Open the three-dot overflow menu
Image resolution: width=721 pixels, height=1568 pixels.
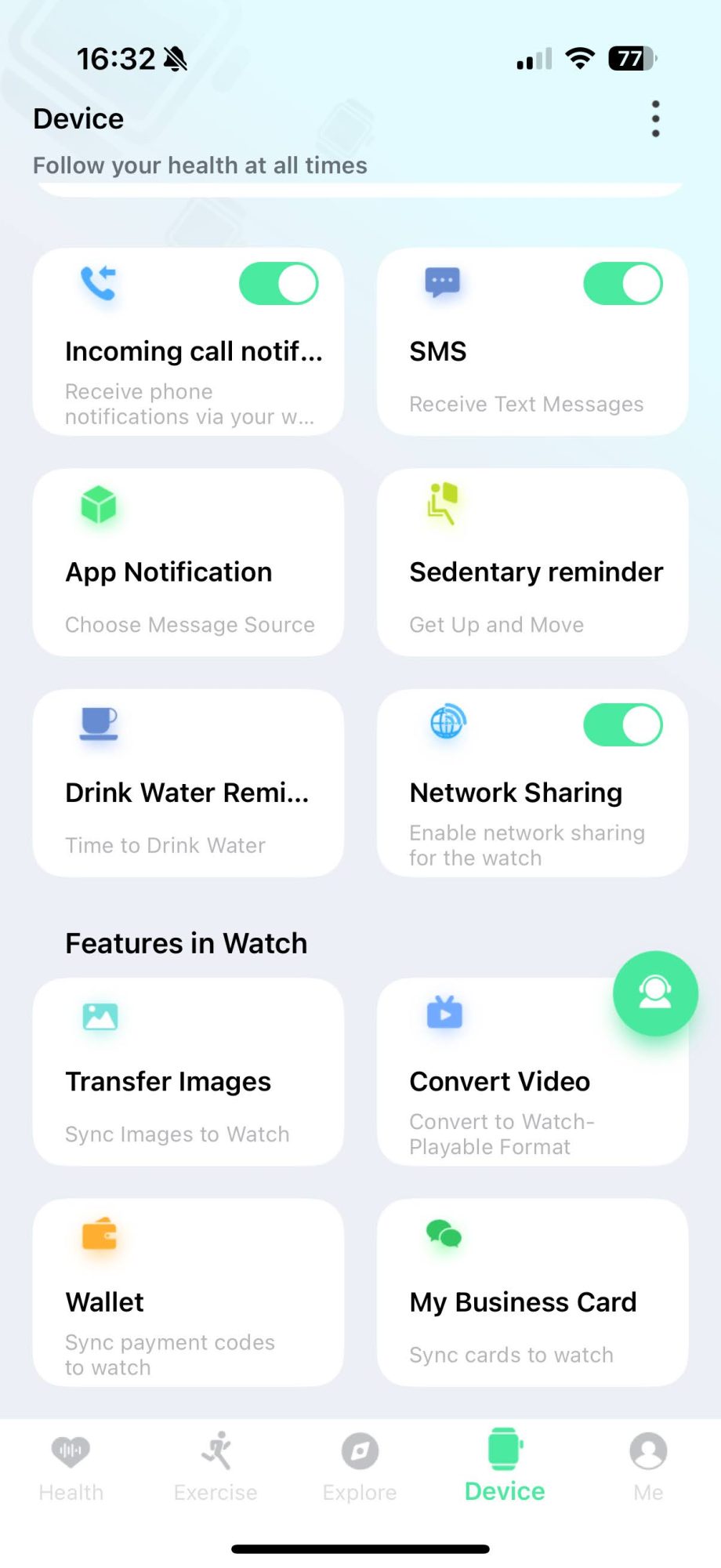click(656, 119)
